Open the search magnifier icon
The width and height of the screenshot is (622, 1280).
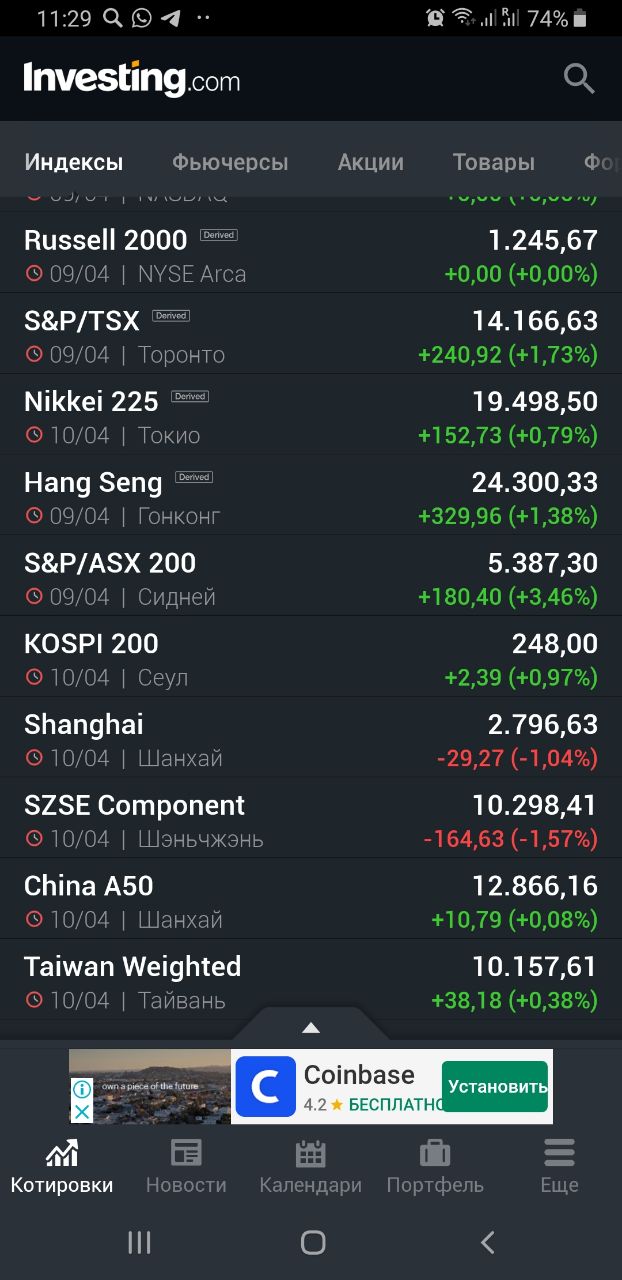(x=579, y=78)
